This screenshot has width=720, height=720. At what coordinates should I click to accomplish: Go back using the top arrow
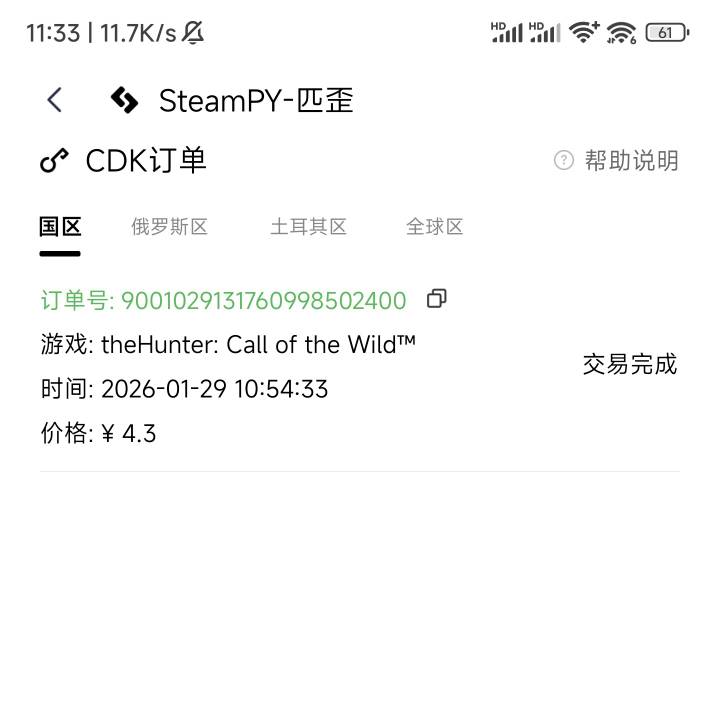click(x=55, y=100)
